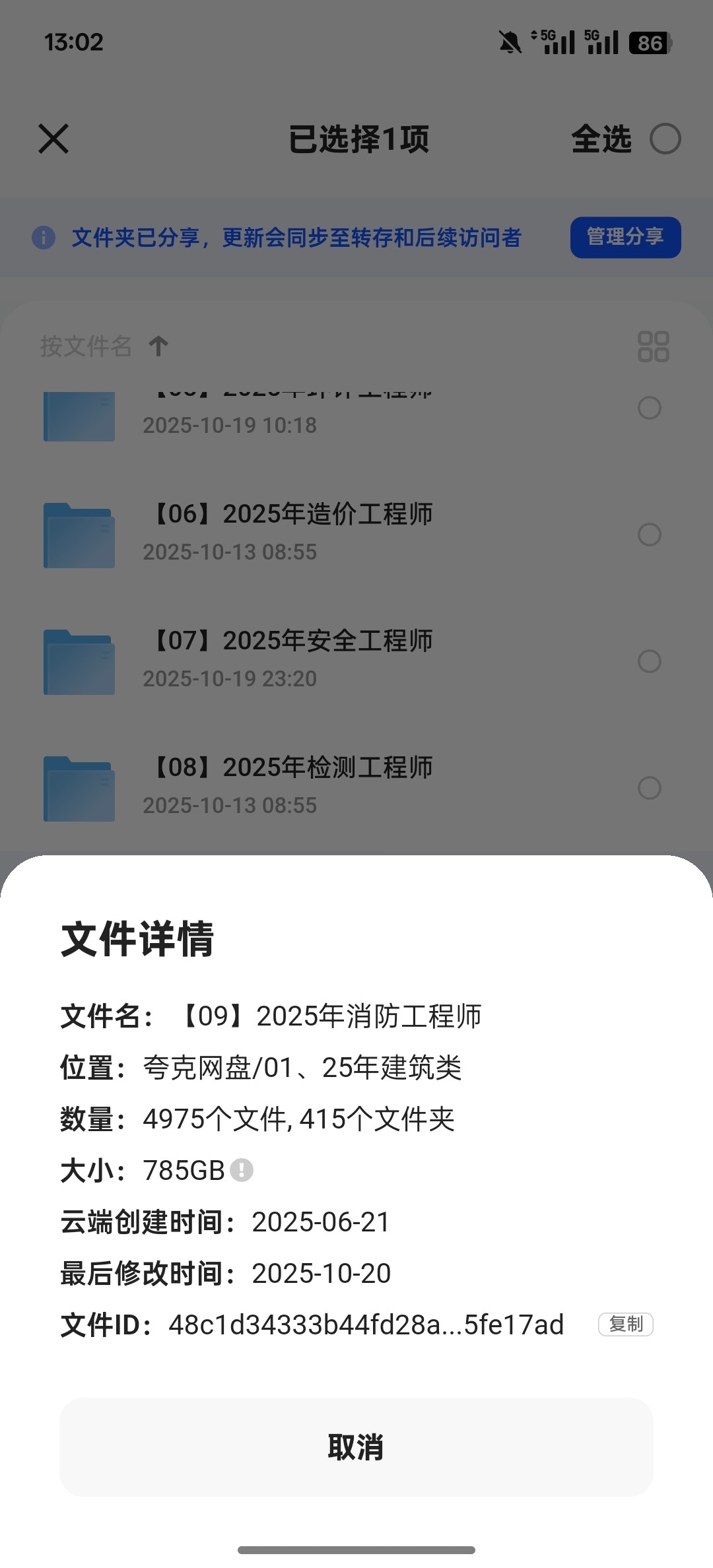Show the size info icon beside 785GB
Image resolution: width=713 pixels, height=1568 pixels.
coord(242,1170)
